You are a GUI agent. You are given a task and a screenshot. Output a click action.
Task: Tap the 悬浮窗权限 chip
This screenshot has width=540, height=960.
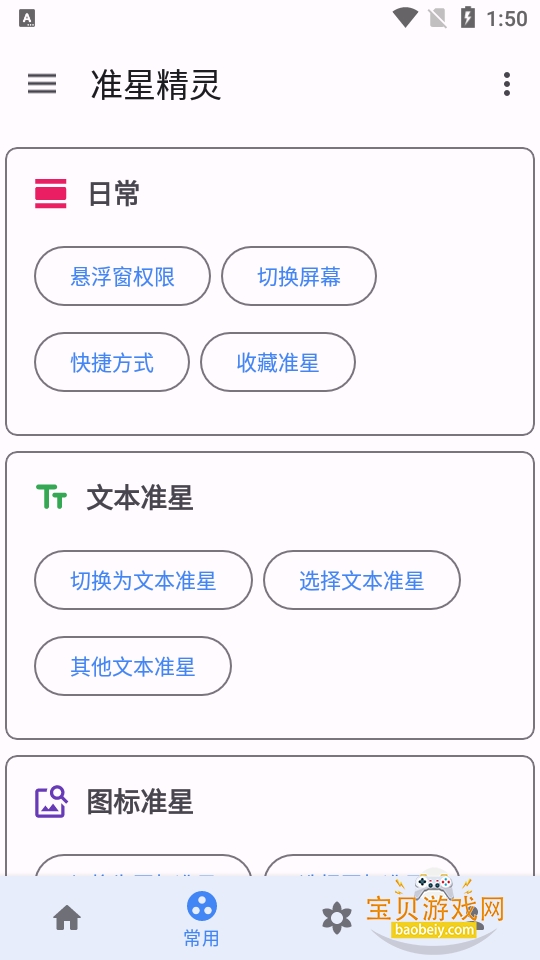(x=122, y=276)
